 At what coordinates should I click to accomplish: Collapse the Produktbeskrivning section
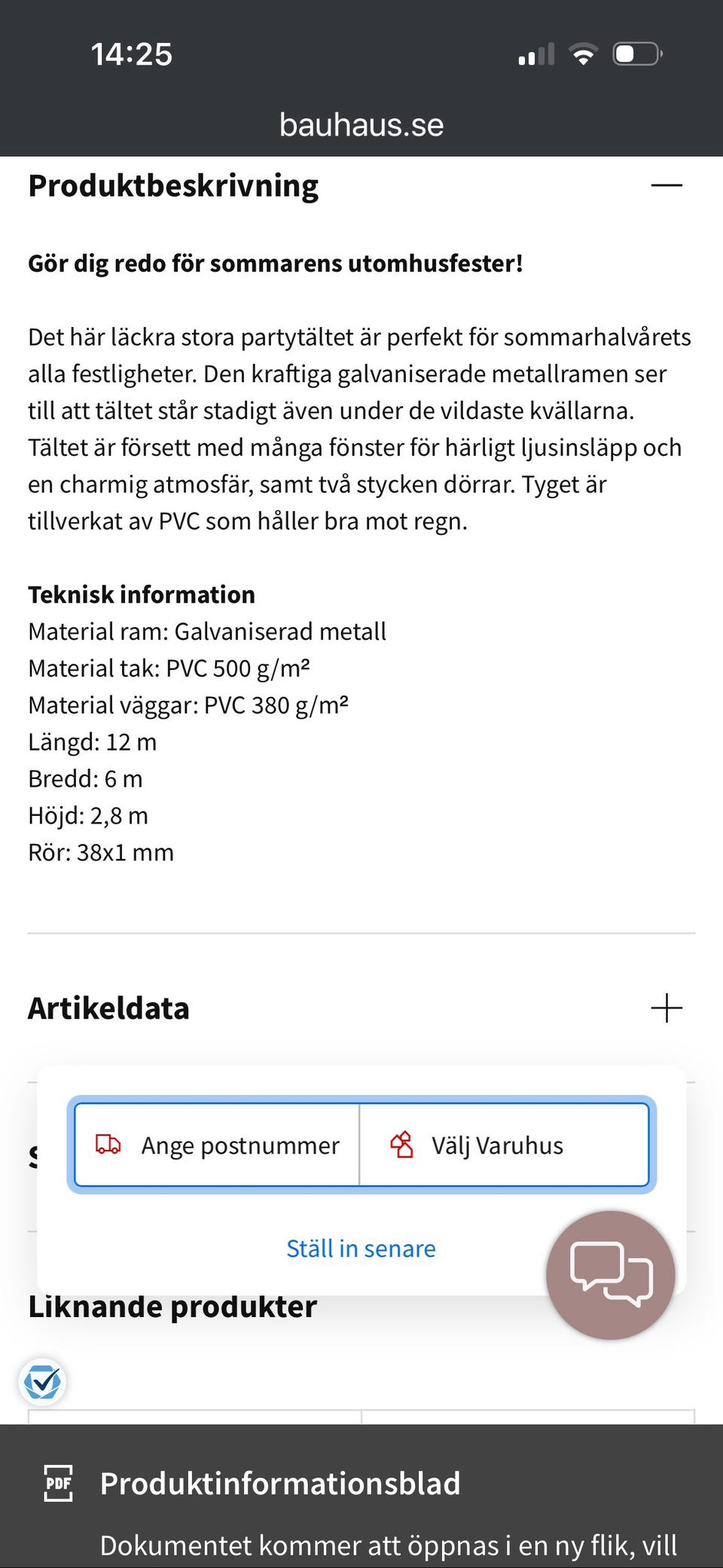667,185
